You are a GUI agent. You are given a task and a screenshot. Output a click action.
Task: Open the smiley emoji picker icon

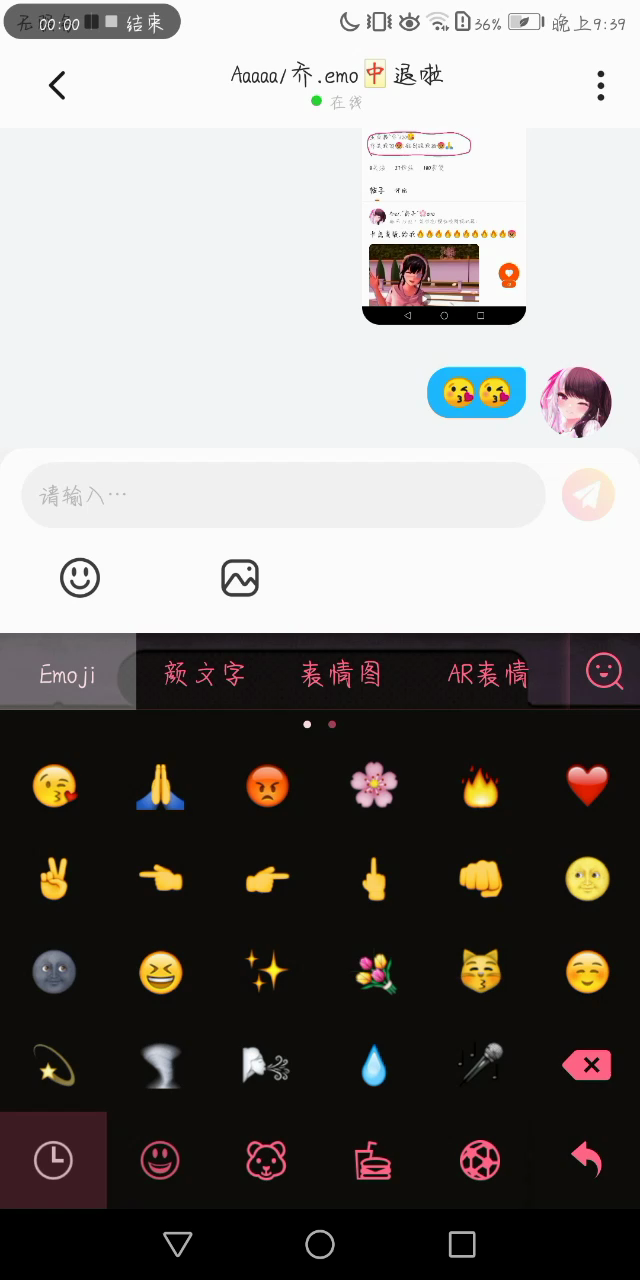80,577
